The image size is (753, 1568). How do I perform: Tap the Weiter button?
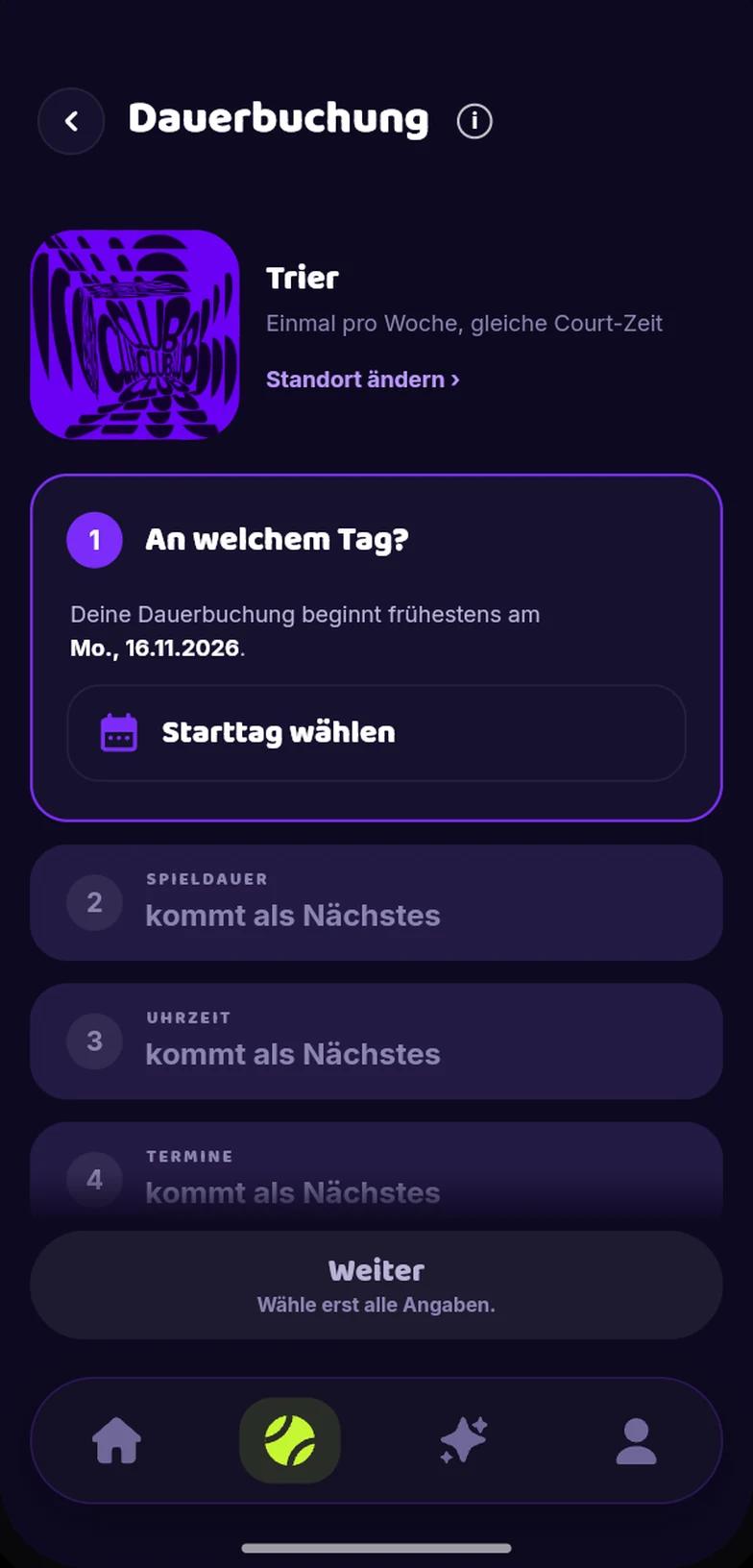[x=376, y=1286]
